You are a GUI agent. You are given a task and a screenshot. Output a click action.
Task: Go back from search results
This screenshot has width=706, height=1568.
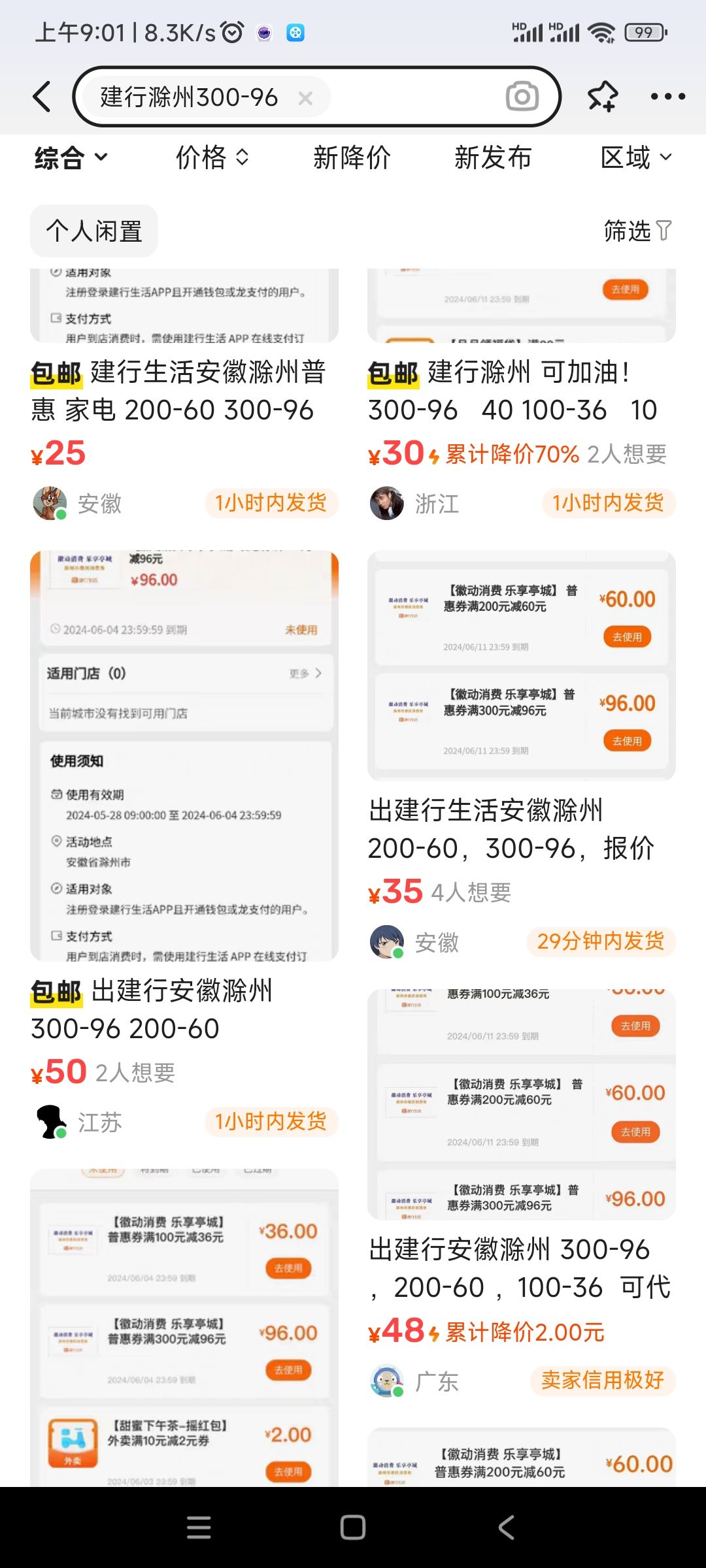click(42, 97)
